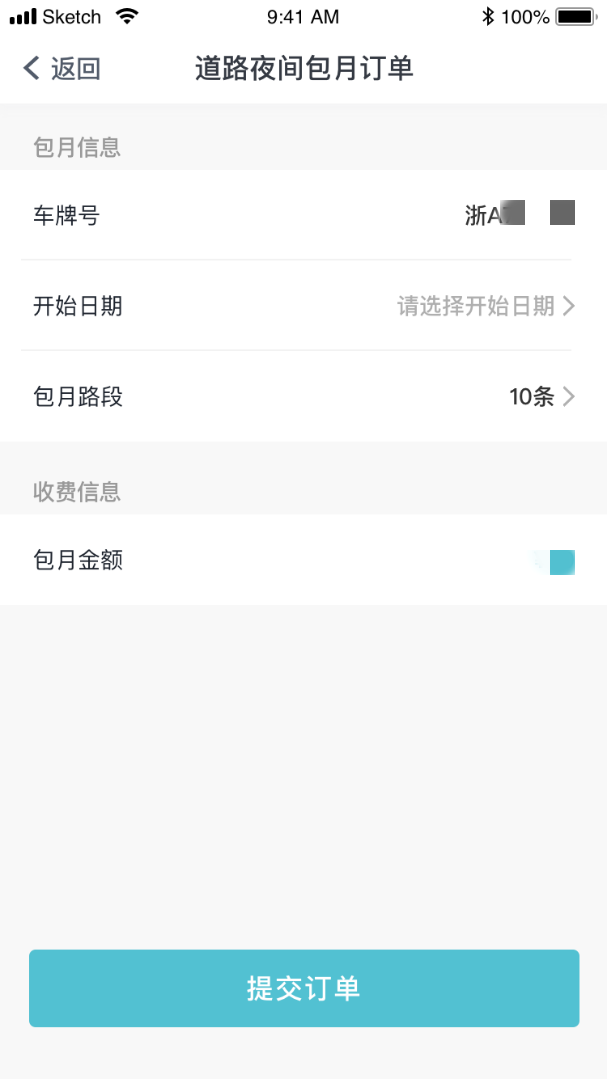
Task: Submit the order with 提交订单
Action: tap(303, 988)
